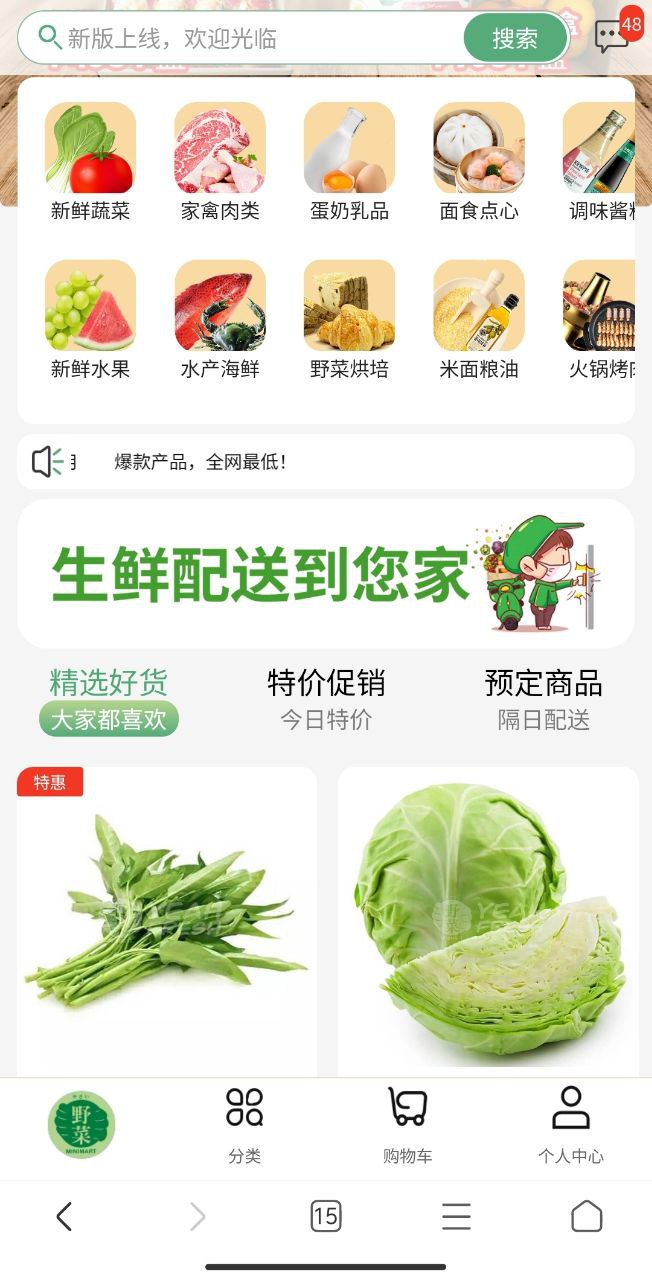Switch to the 预定商品 tab
Image resolution: width=652 pixels, height=1280 pixels.
[543, 699]
